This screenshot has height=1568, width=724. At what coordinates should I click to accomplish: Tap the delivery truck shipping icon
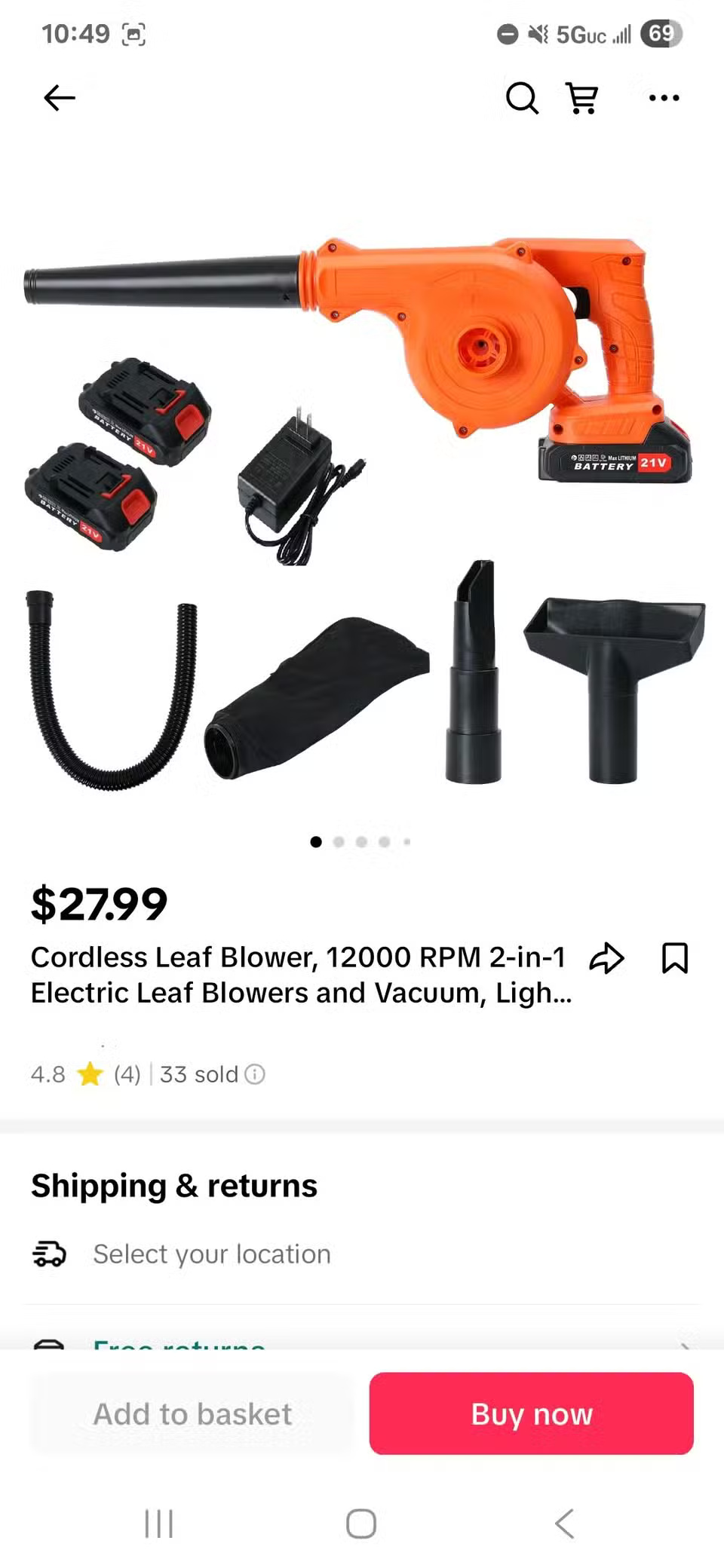tap(48, 1254)
